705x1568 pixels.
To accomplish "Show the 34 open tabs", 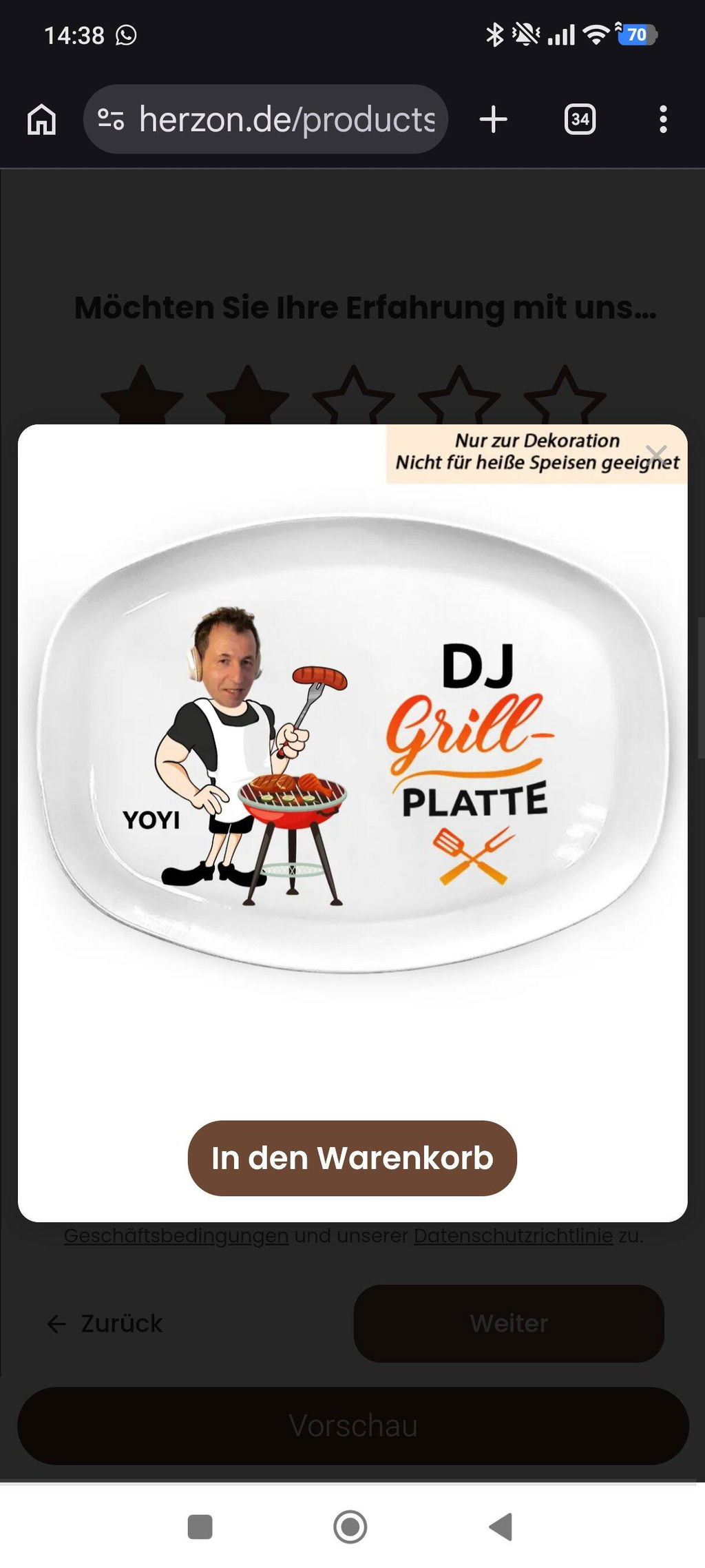I will tap(580, 119).
